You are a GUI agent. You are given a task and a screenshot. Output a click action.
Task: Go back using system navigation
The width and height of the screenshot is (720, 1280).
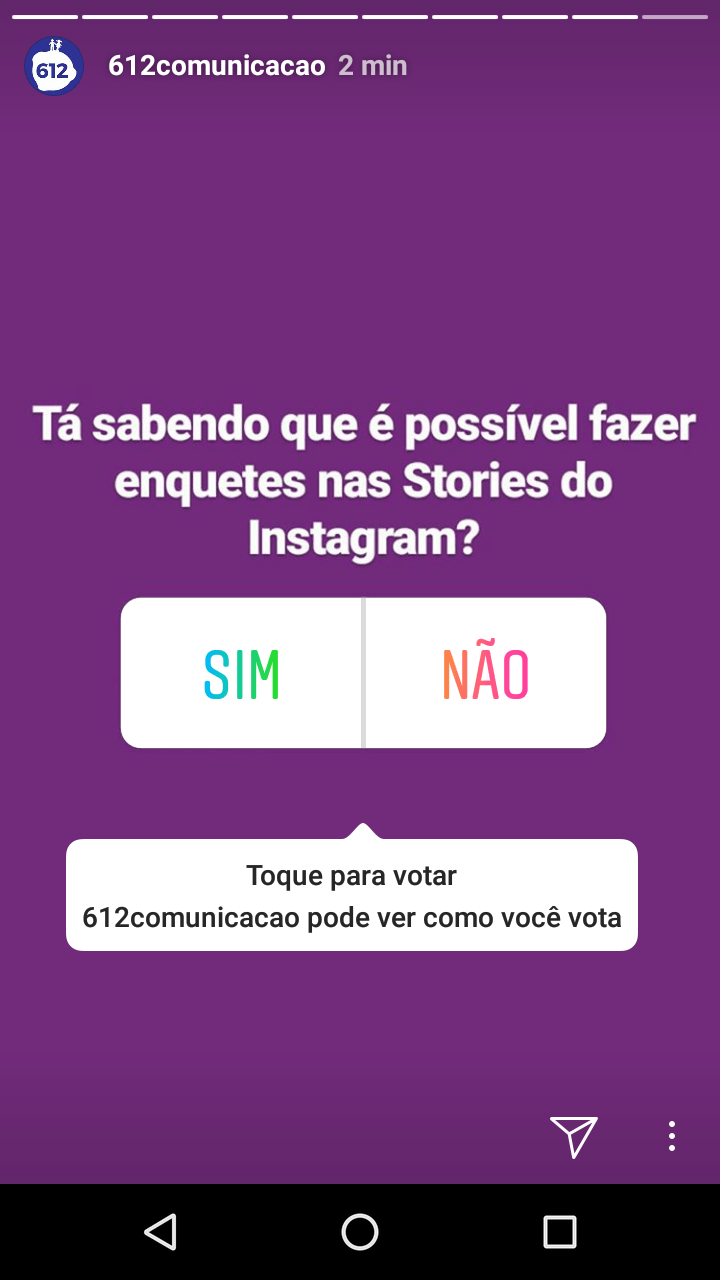(x=160, y=1232)
